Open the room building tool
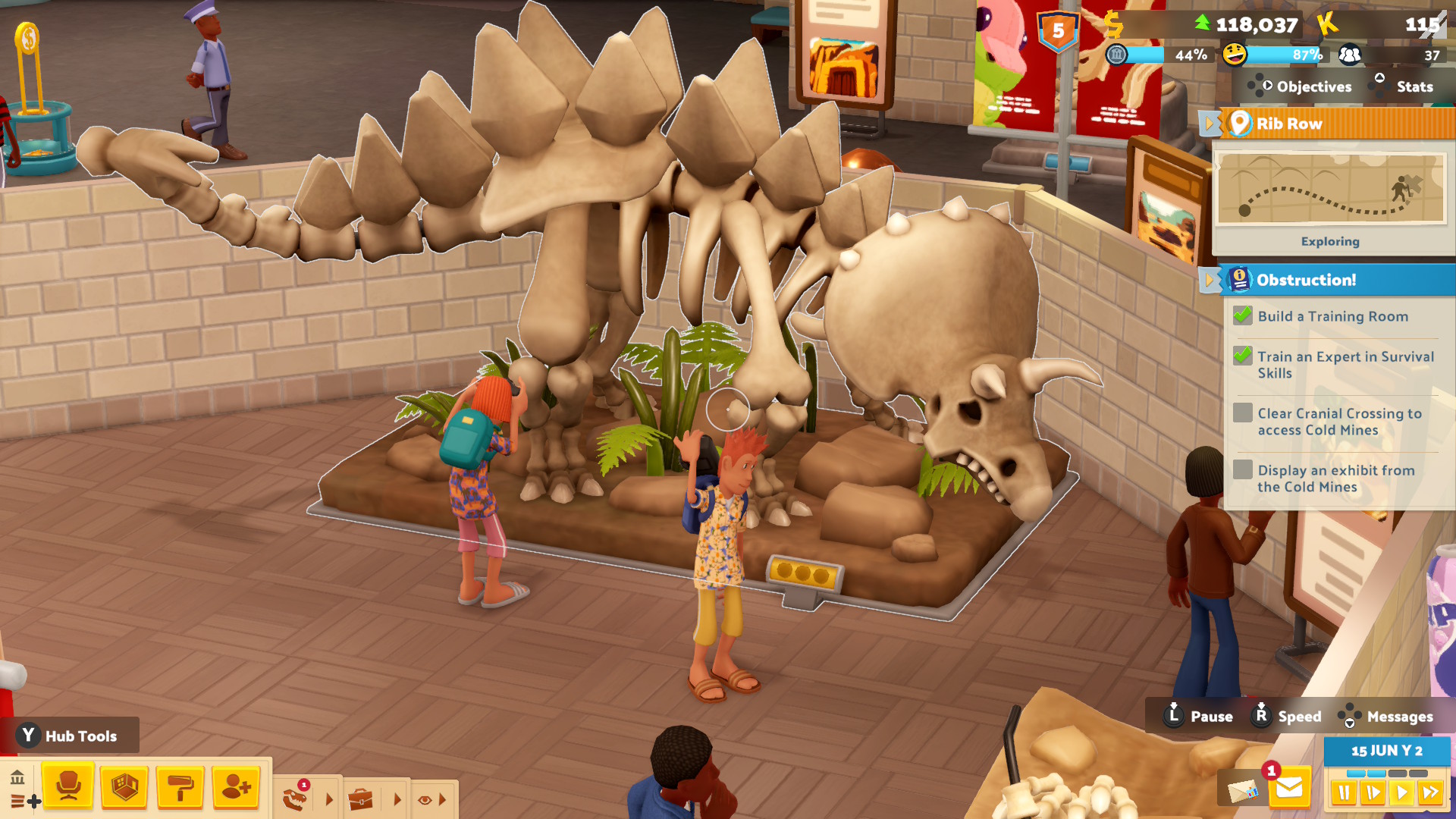The width and height of the screenshot is (1456, 819). (124, 787)
